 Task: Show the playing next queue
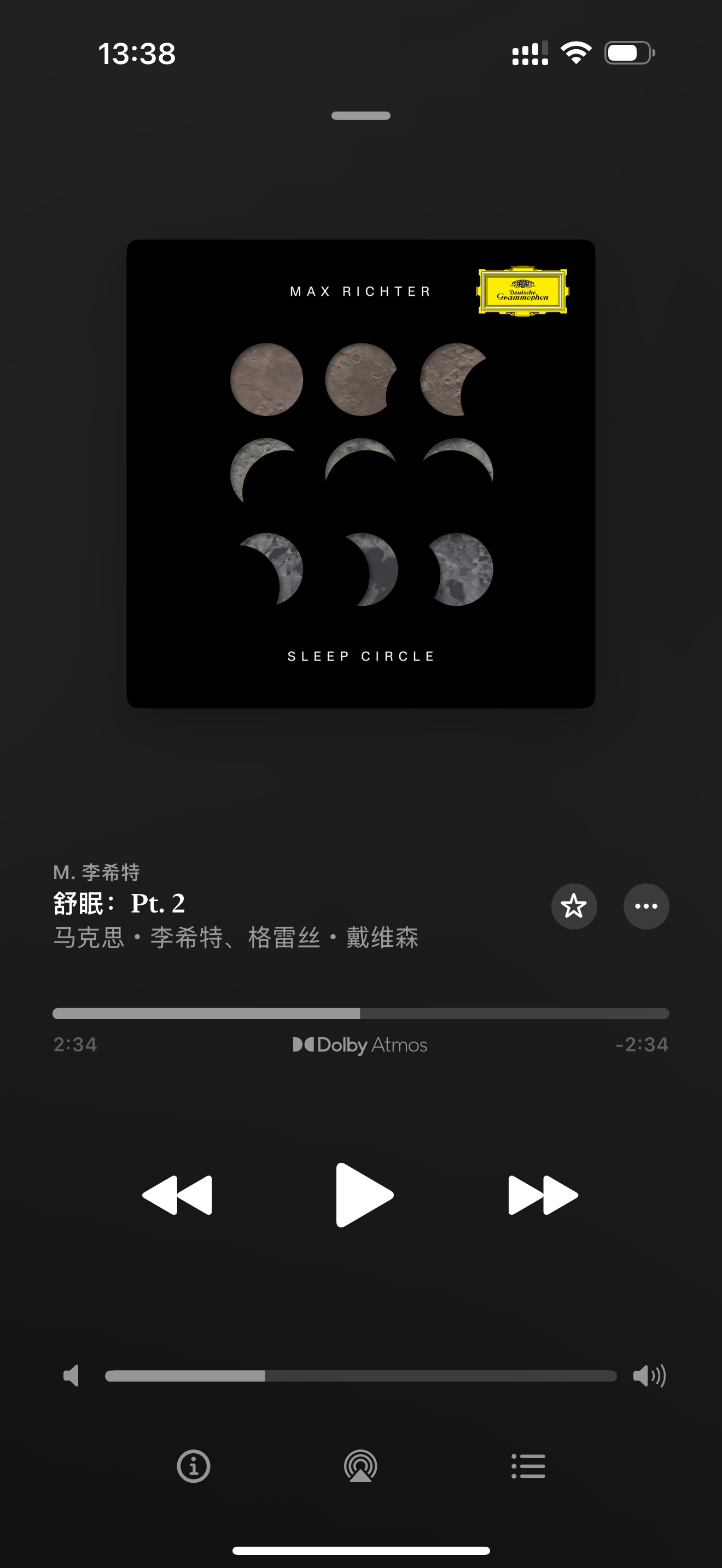528,1466
